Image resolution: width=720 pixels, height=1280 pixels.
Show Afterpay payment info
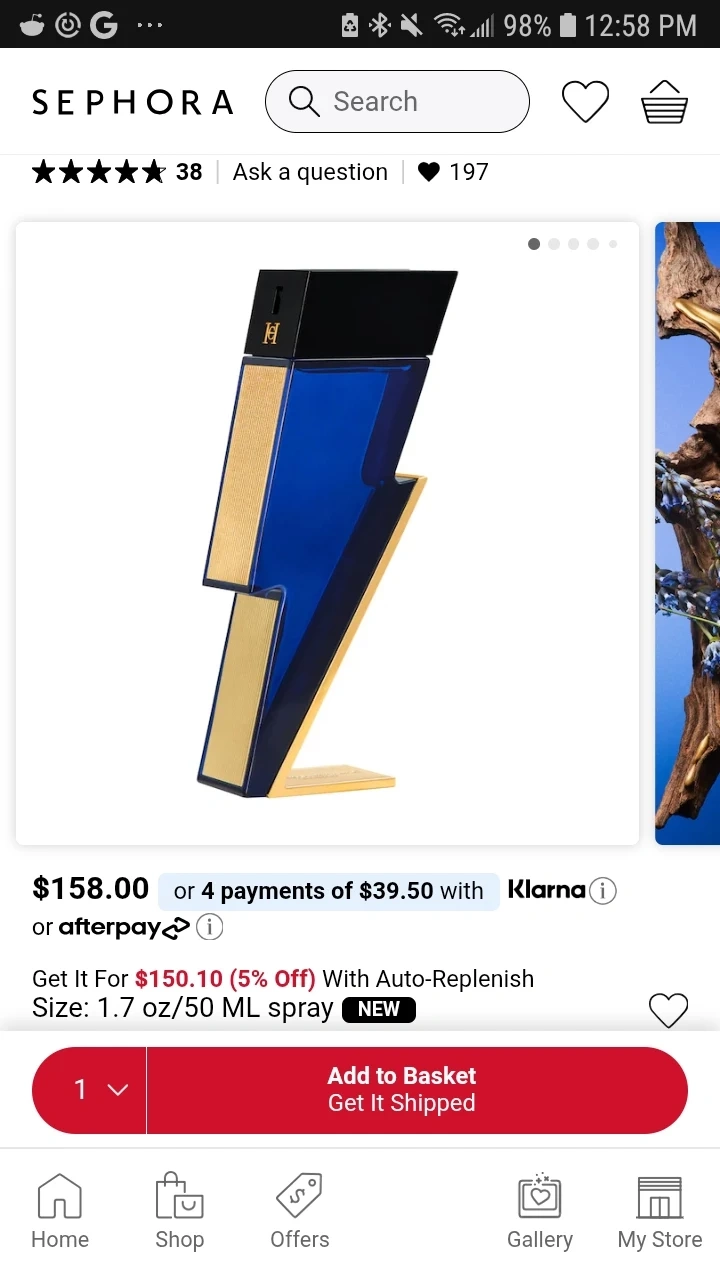click(x=209, y=928)
